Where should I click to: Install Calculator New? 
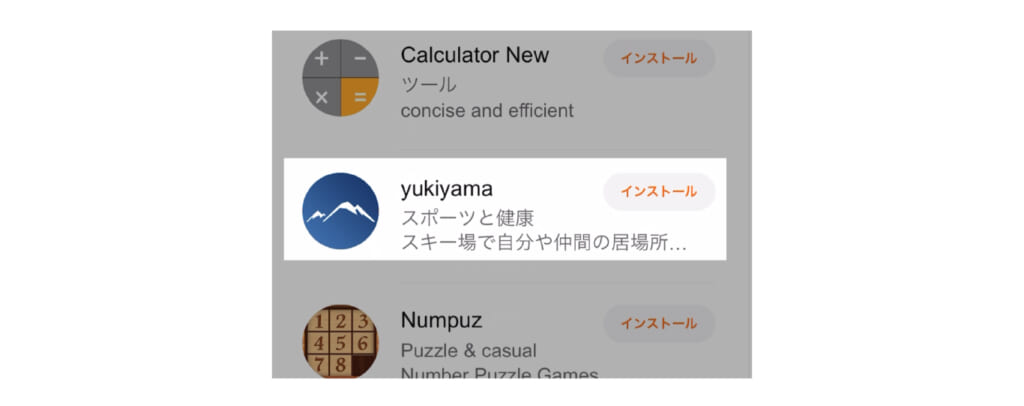pos(658,58)
